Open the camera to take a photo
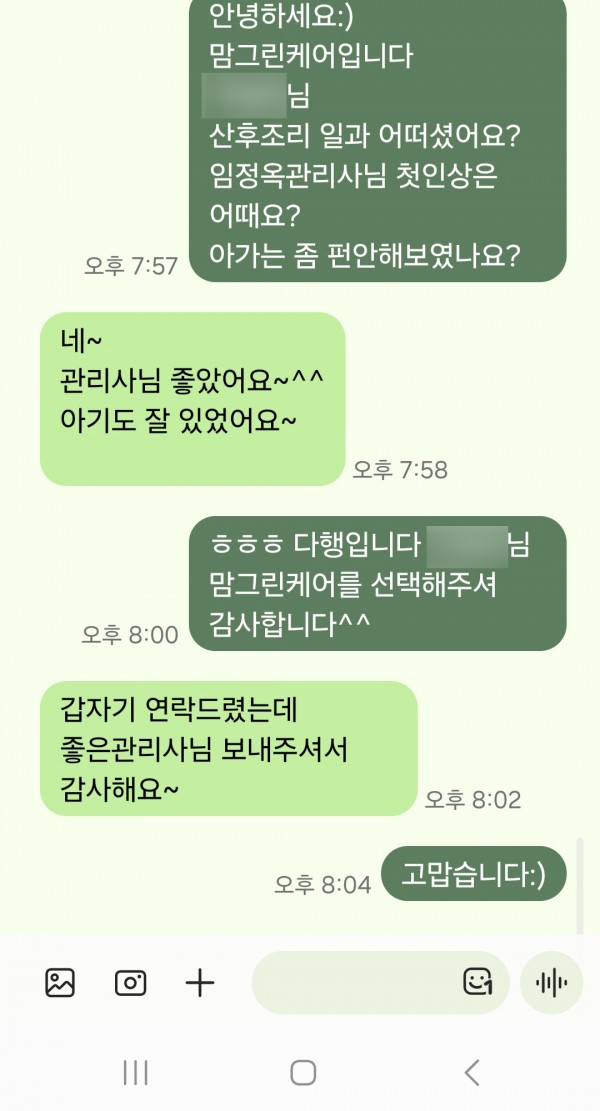The image size is (600, 1111). point(131,983)
